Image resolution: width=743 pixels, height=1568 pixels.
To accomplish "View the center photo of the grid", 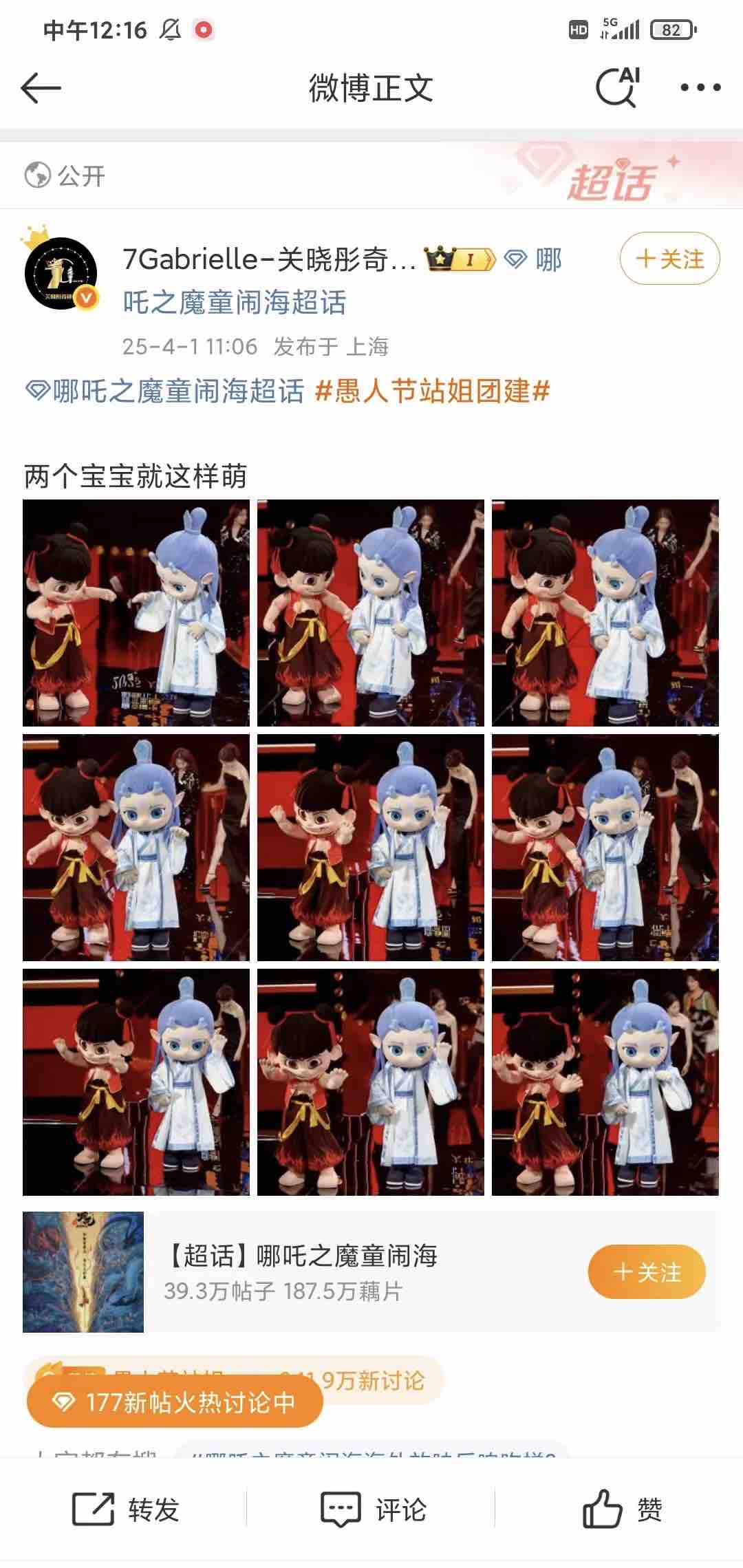I will coord(370,848).
